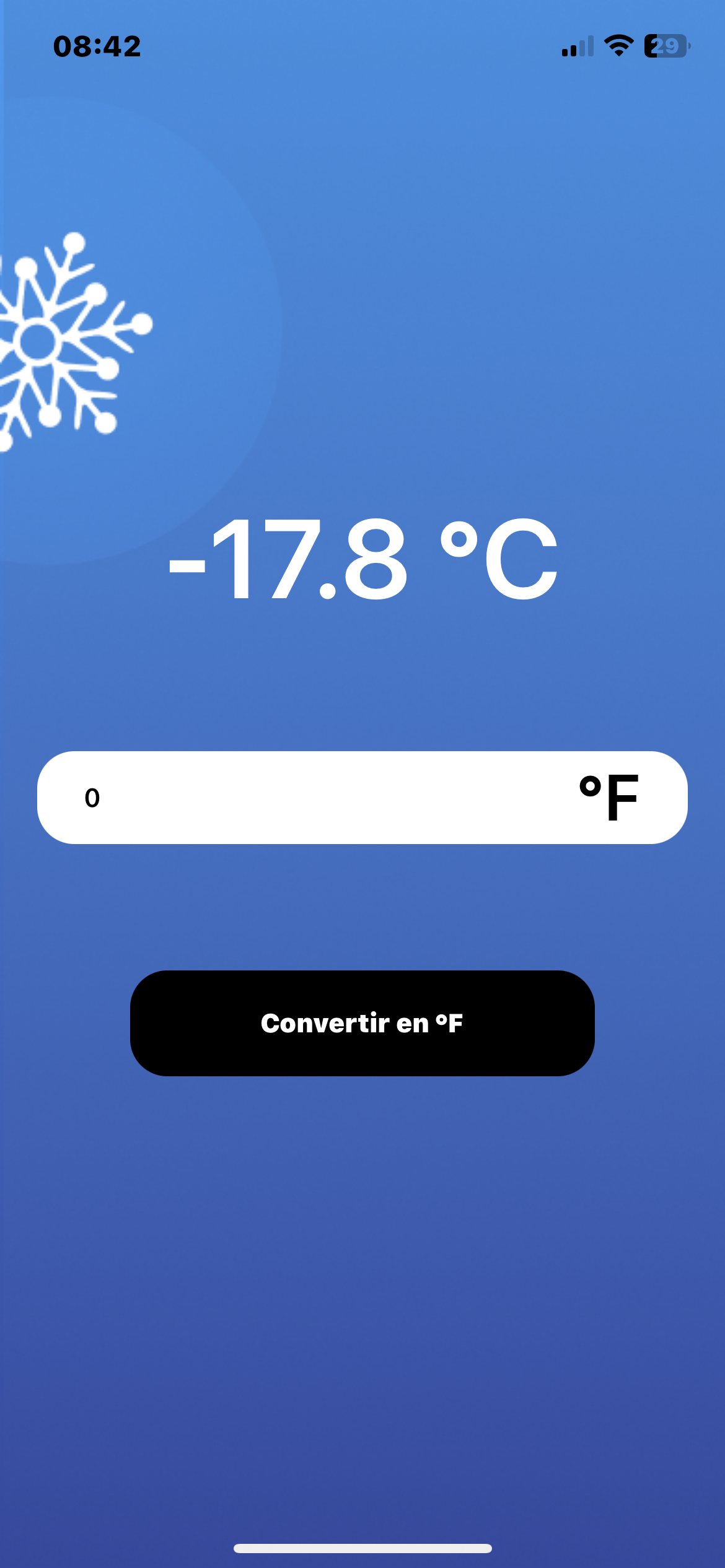Click the 0 value in the text field
This screenshot has height=1568, width=725.
pyautogui.click(x=92, y=799)
